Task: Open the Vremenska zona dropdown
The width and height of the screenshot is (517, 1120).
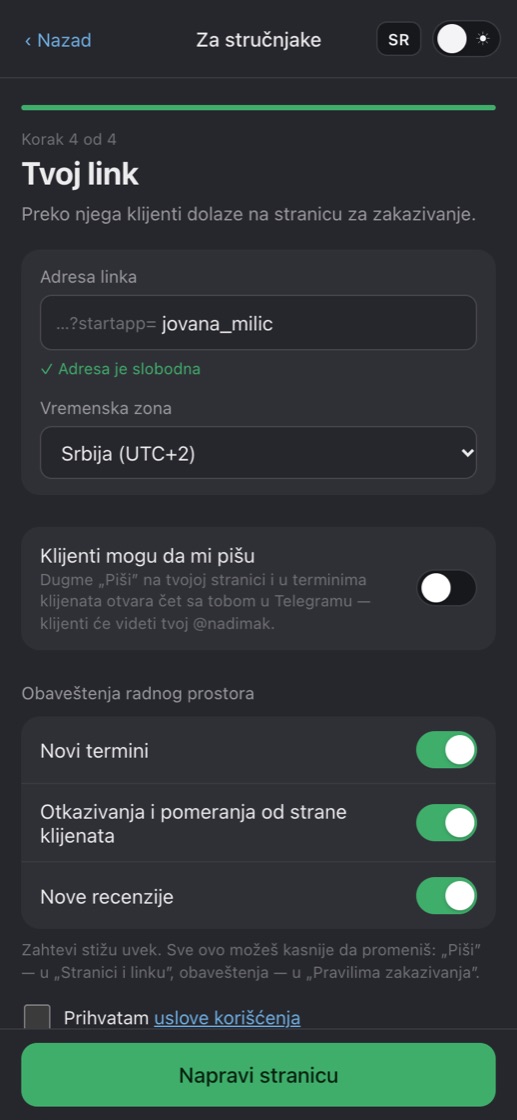Action: point(258,452)
